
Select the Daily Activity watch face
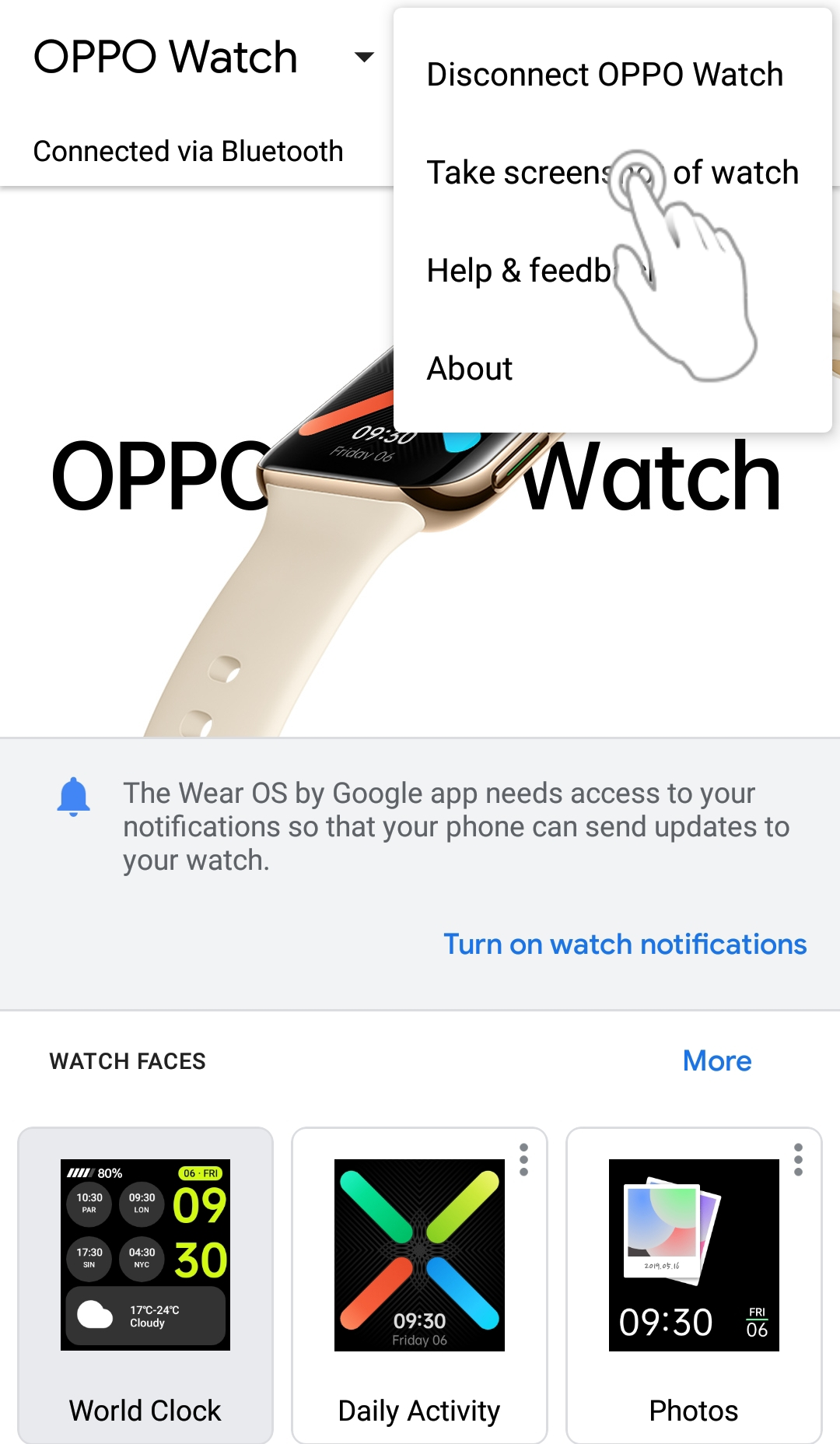(419, 1284)
